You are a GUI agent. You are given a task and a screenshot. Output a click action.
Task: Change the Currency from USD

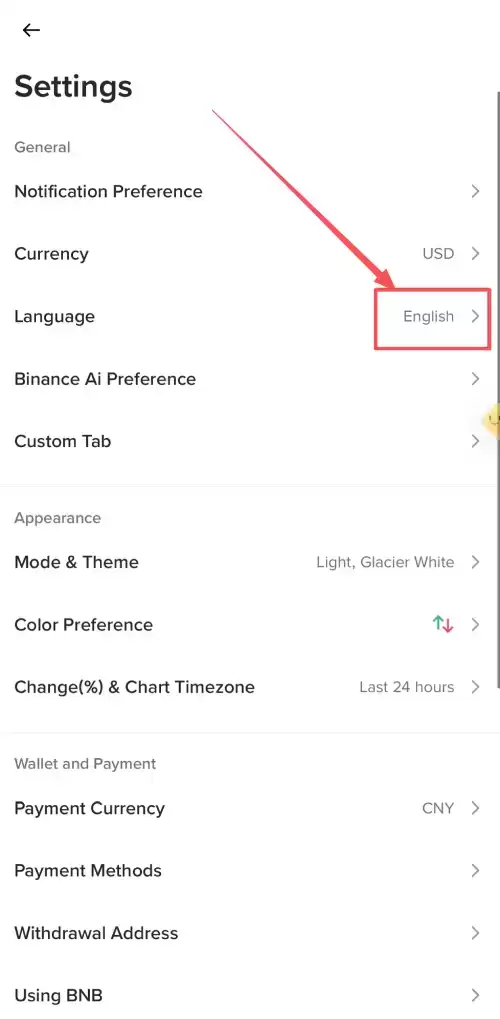(x=248, y=254)
